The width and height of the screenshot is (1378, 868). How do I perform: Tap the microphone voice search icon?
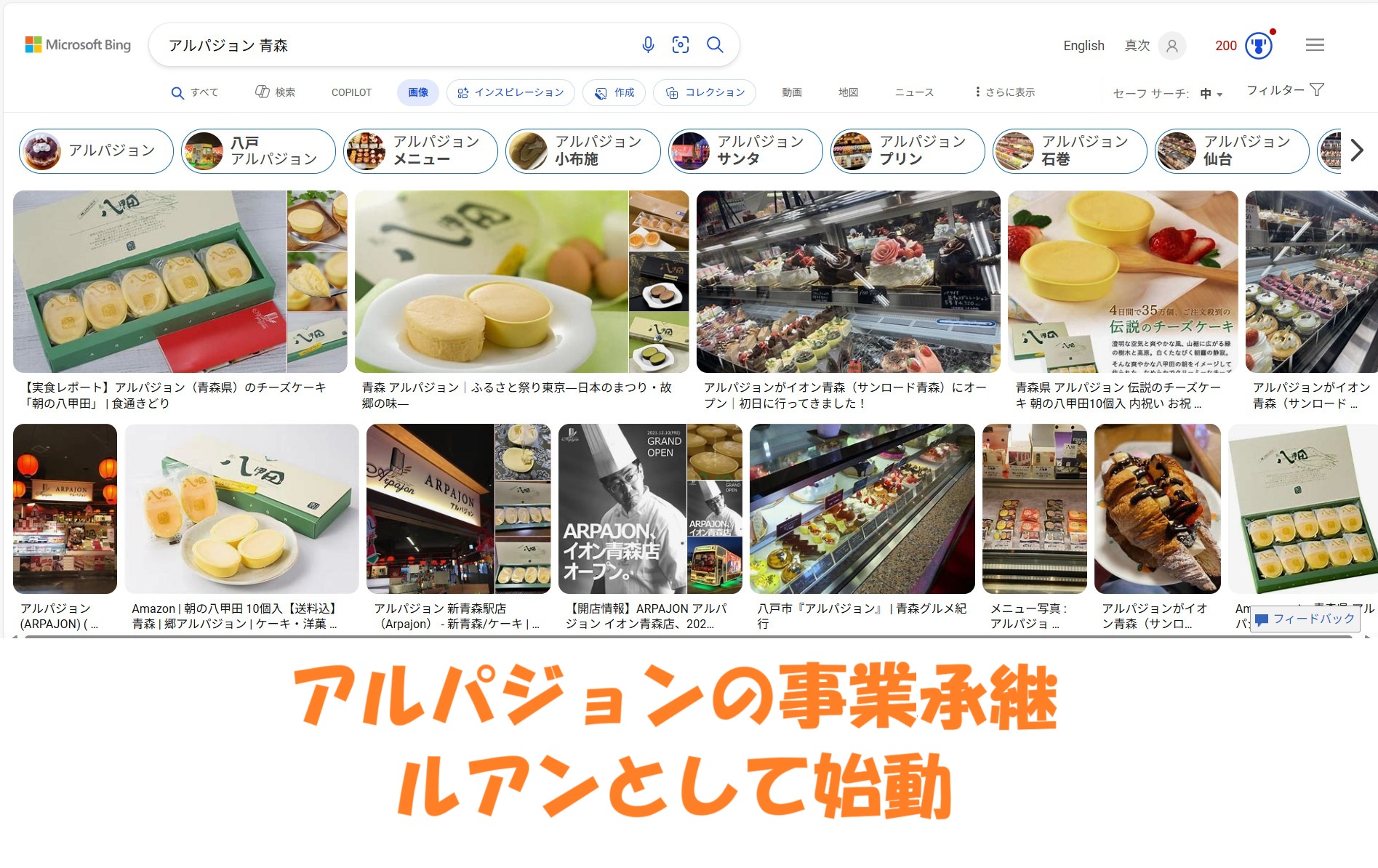[648, 45]
